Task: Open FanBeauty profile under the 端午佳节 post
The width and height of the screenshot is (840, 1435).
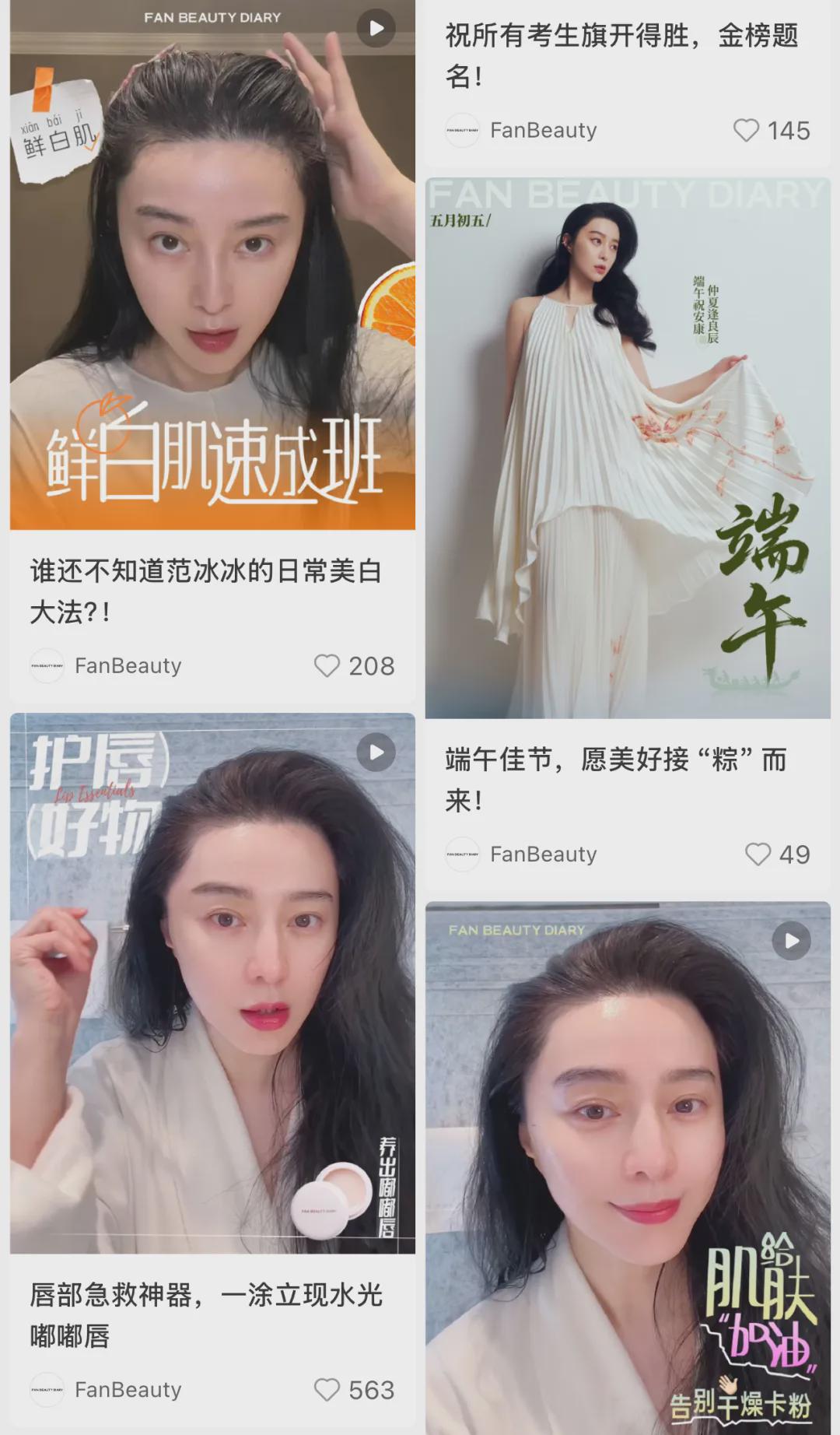Action: click(x=521, y=854)
